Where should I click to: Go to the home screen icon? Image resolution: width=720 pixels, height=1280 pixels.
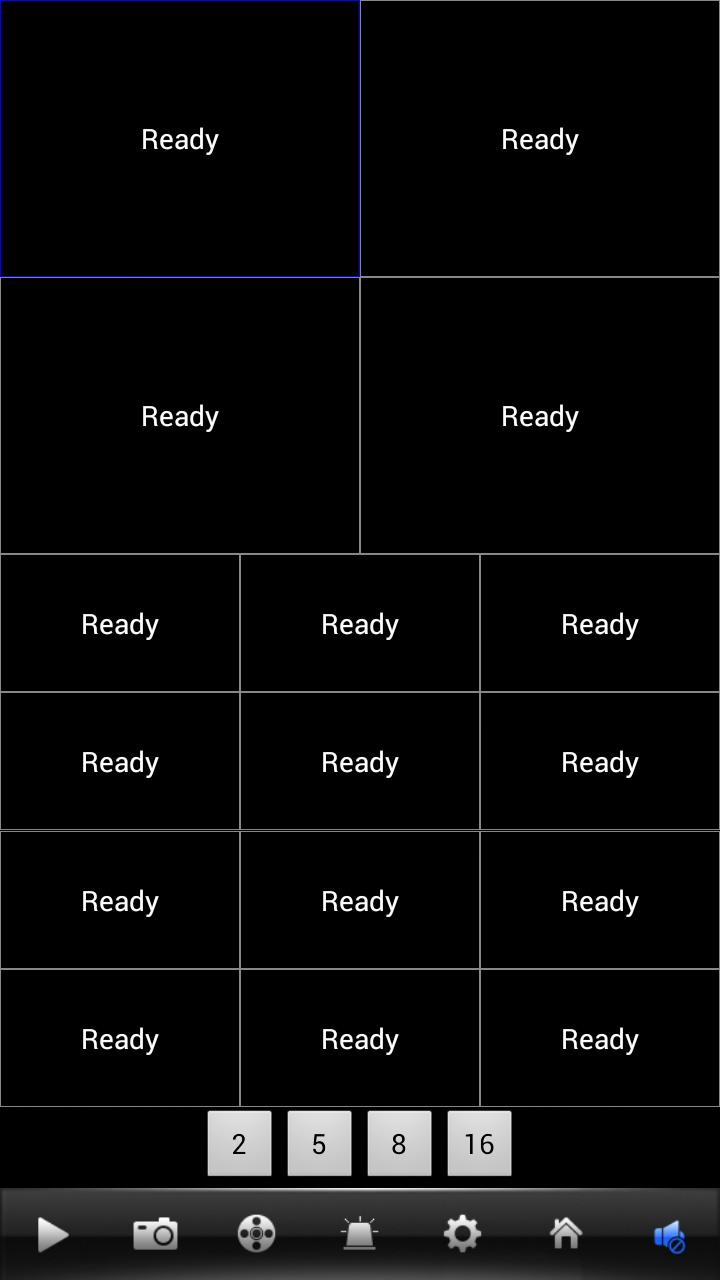pyautogui.click(x=565, y=1234)
